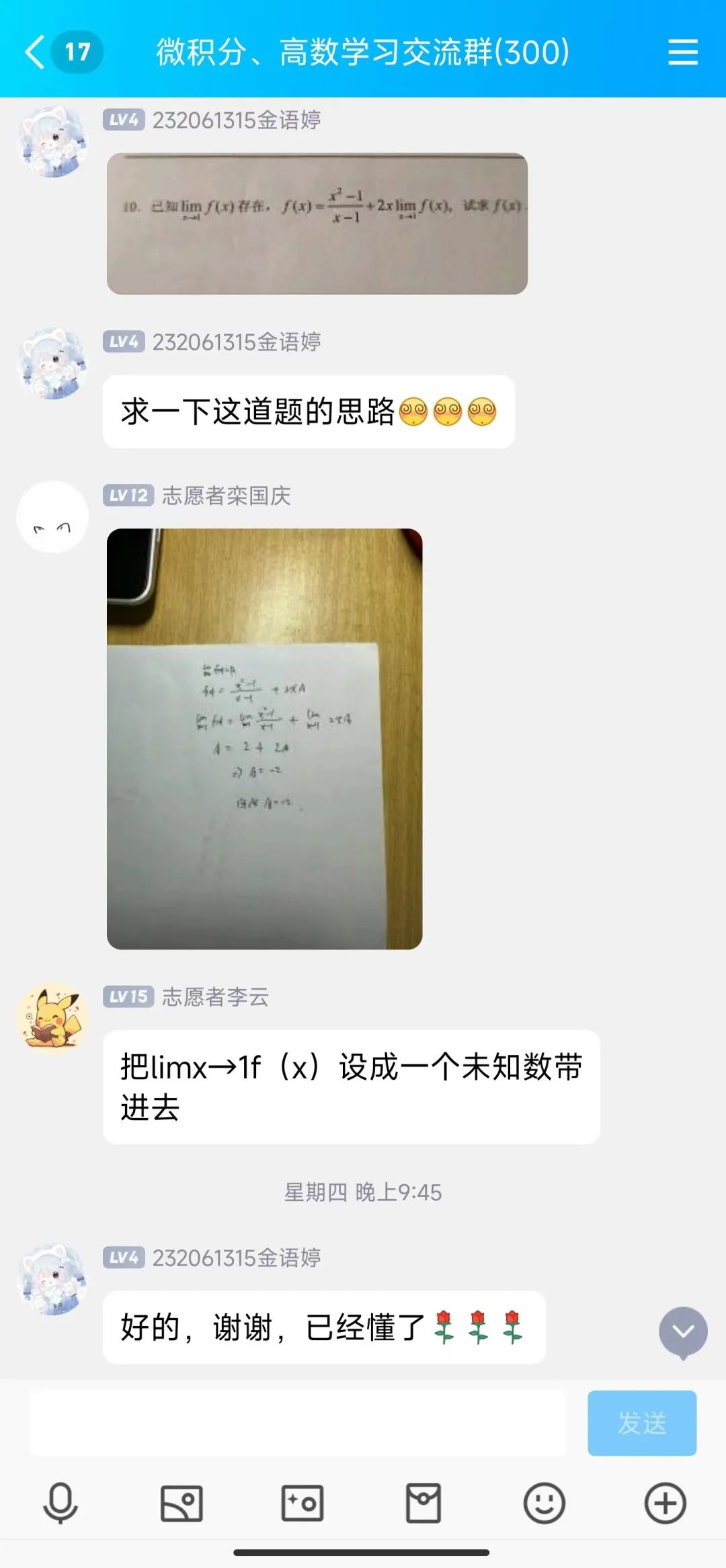
Task: Start voice message input
Action: [x=61, y=1503]
